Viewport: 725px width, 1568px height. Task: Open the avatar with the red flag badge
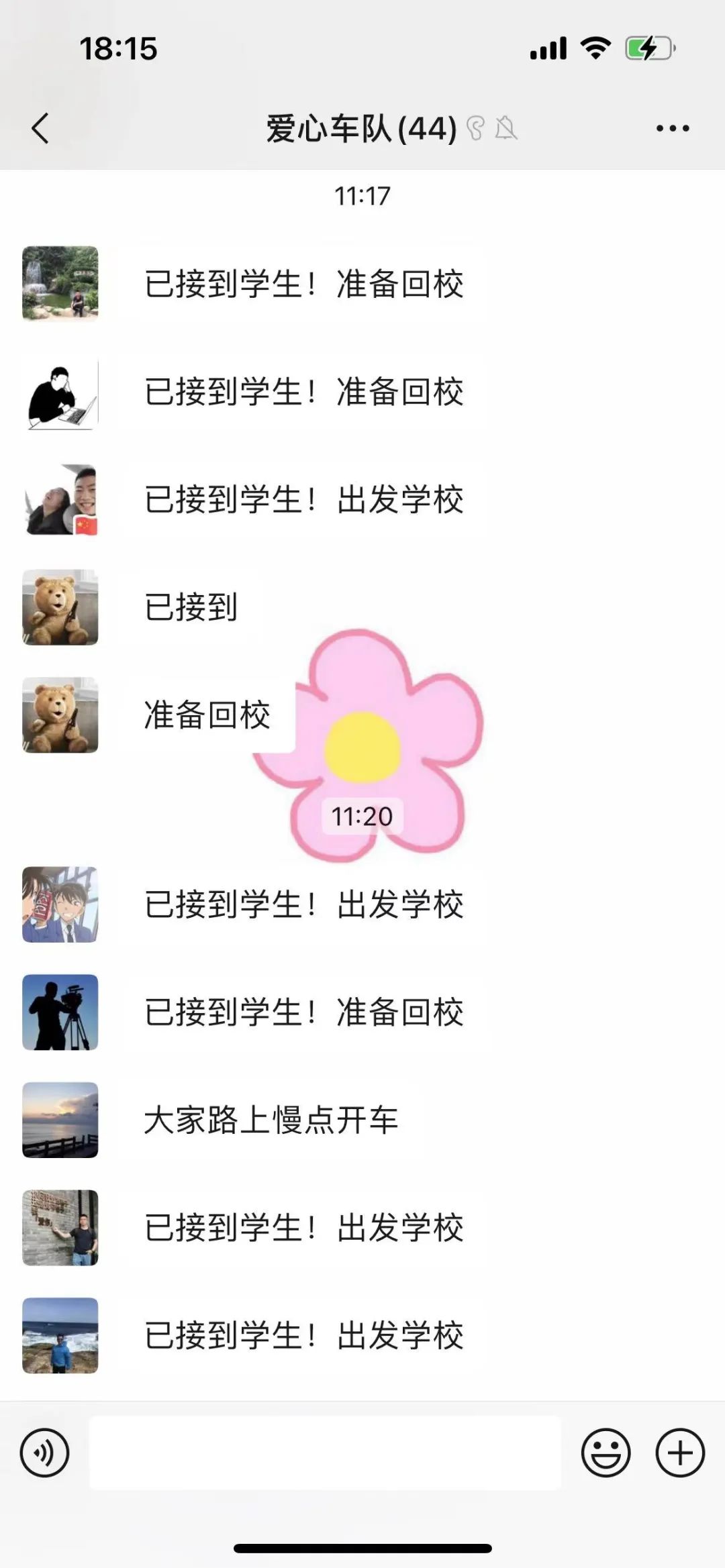click(60, 500)
